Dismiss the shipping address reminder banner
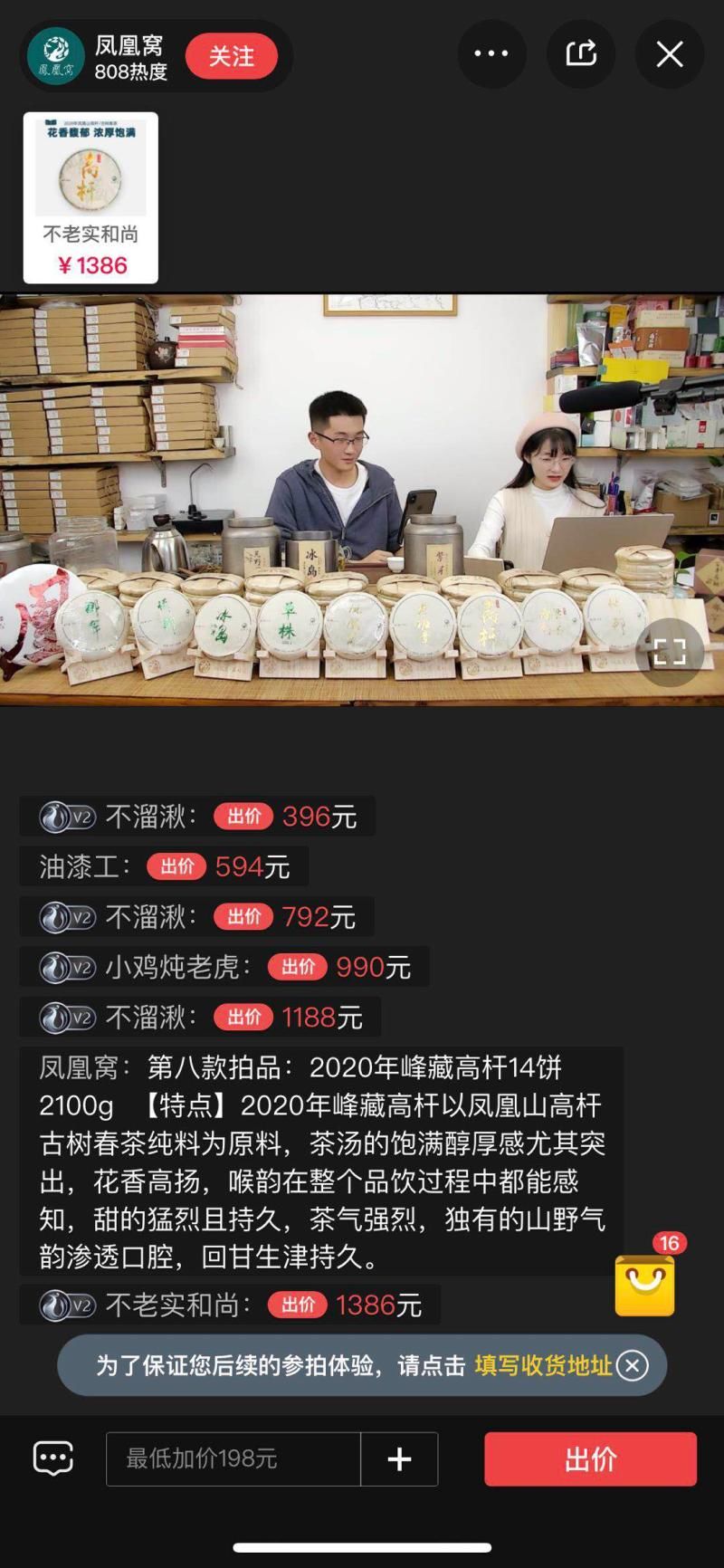724x1568 pixels. point(633,1367)
